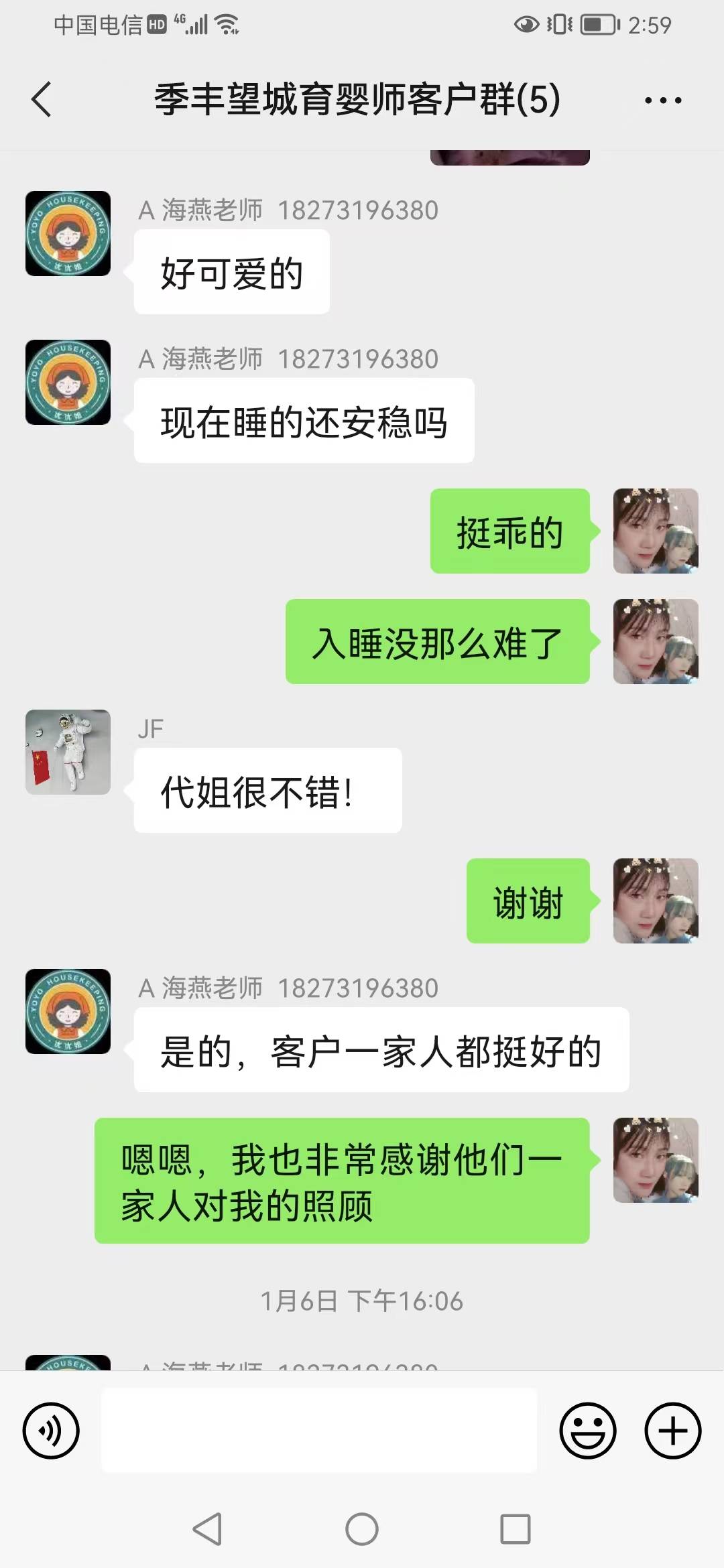724x1568 pixels.
Task: Go back from the group chat
Action: [42, 100]
